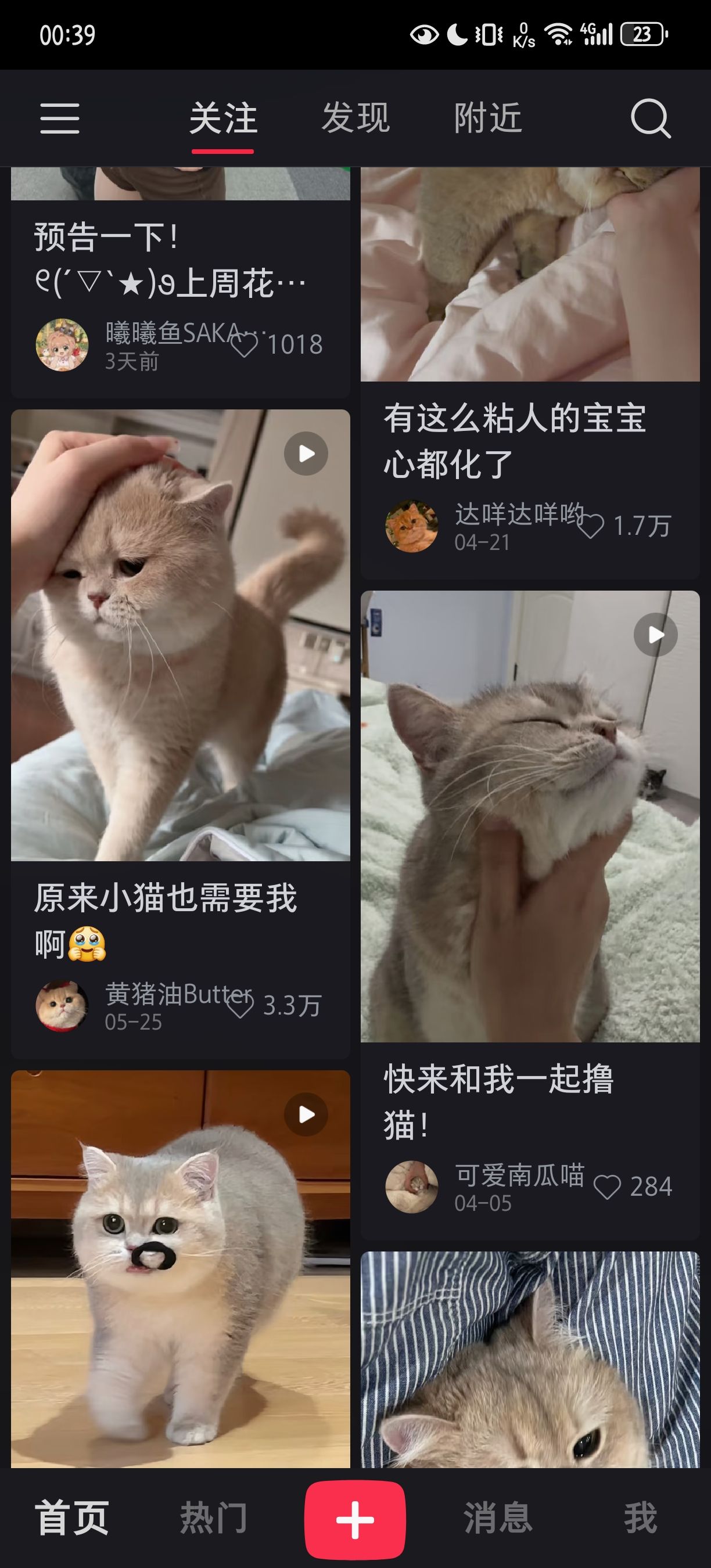The height and width of the screenshot is (1568, 711).
Task: Tap the red plus create button
Action: coord(355,1519)
